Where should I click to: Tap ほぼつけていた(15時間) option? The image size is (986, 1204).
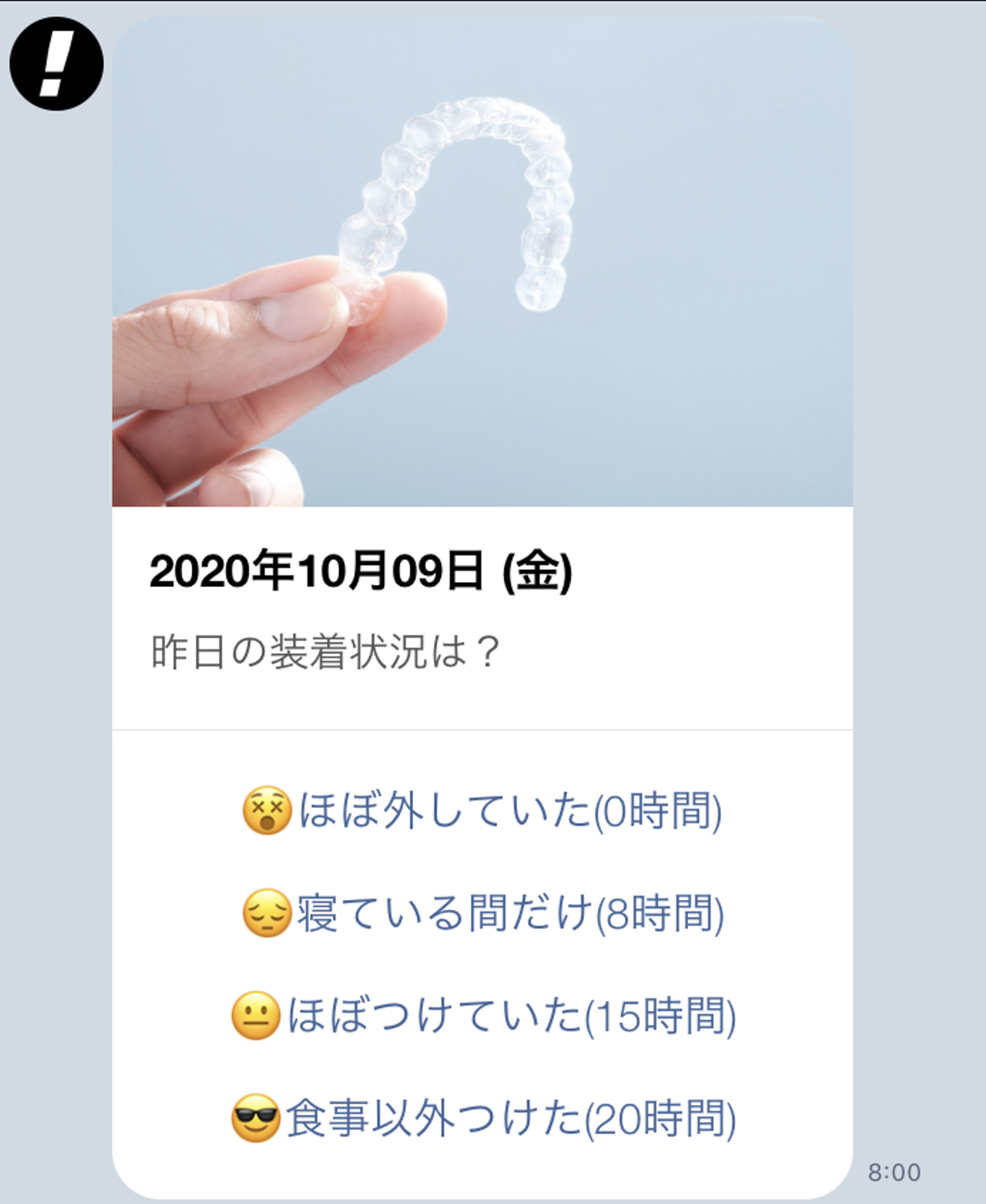[482, 1015]
